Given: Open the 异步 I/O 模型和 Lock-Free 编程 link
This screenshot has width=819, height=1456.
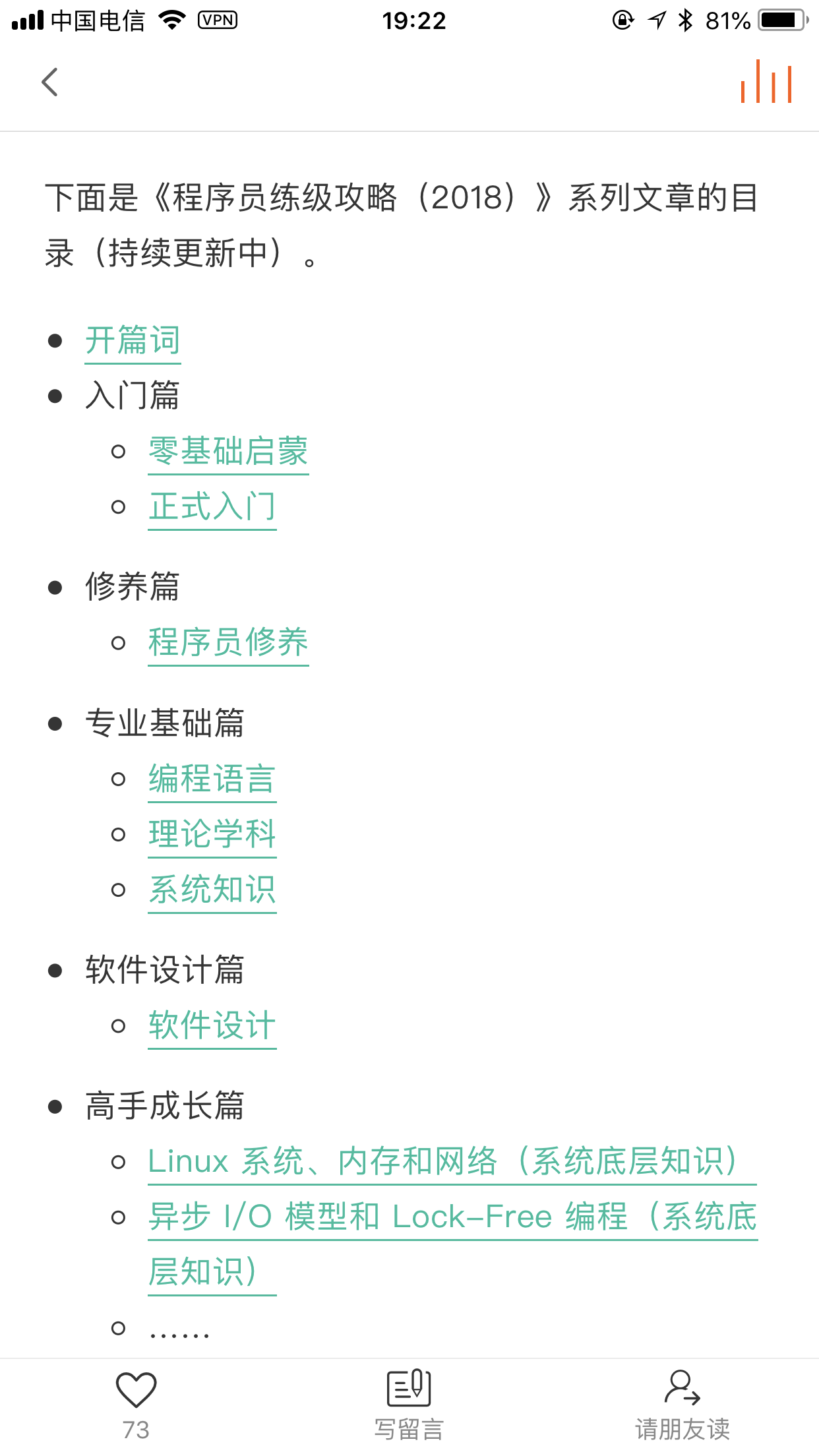Looking at the screenshot, I should pos(452,1217).
